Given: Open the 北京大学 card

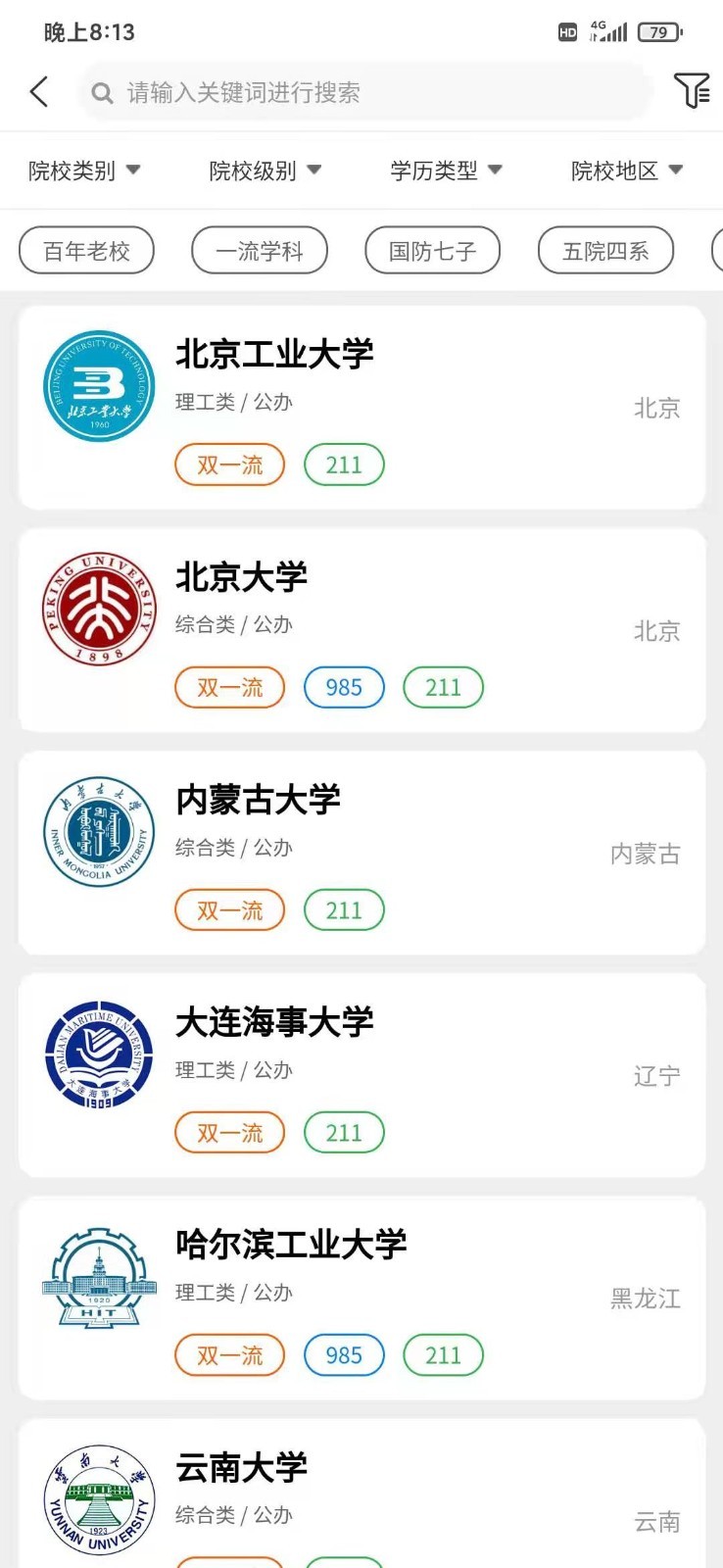Looking at the screenshot, I should 361,630.
